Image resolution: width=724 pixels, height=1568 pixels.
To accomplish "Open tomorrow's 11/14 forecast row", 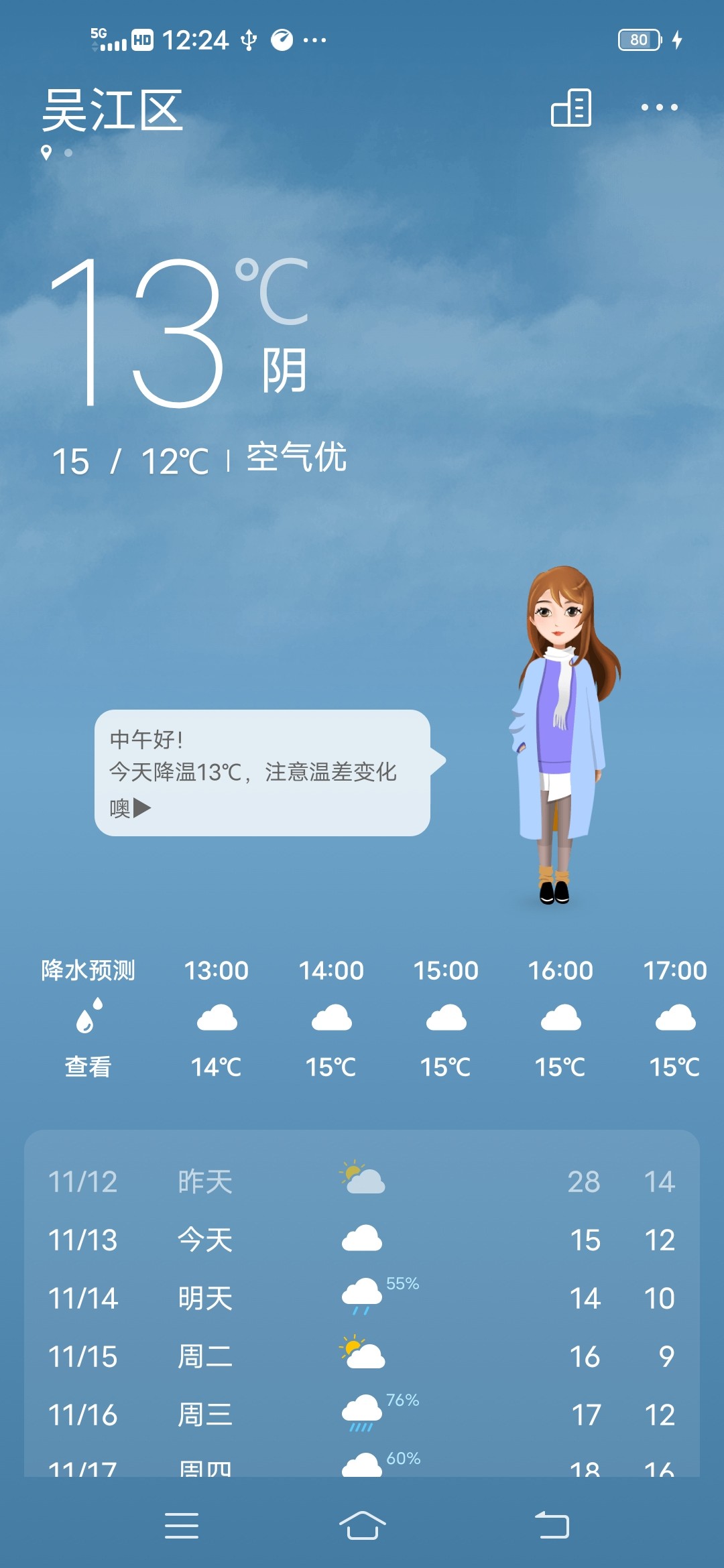I will coord(362,1298).
